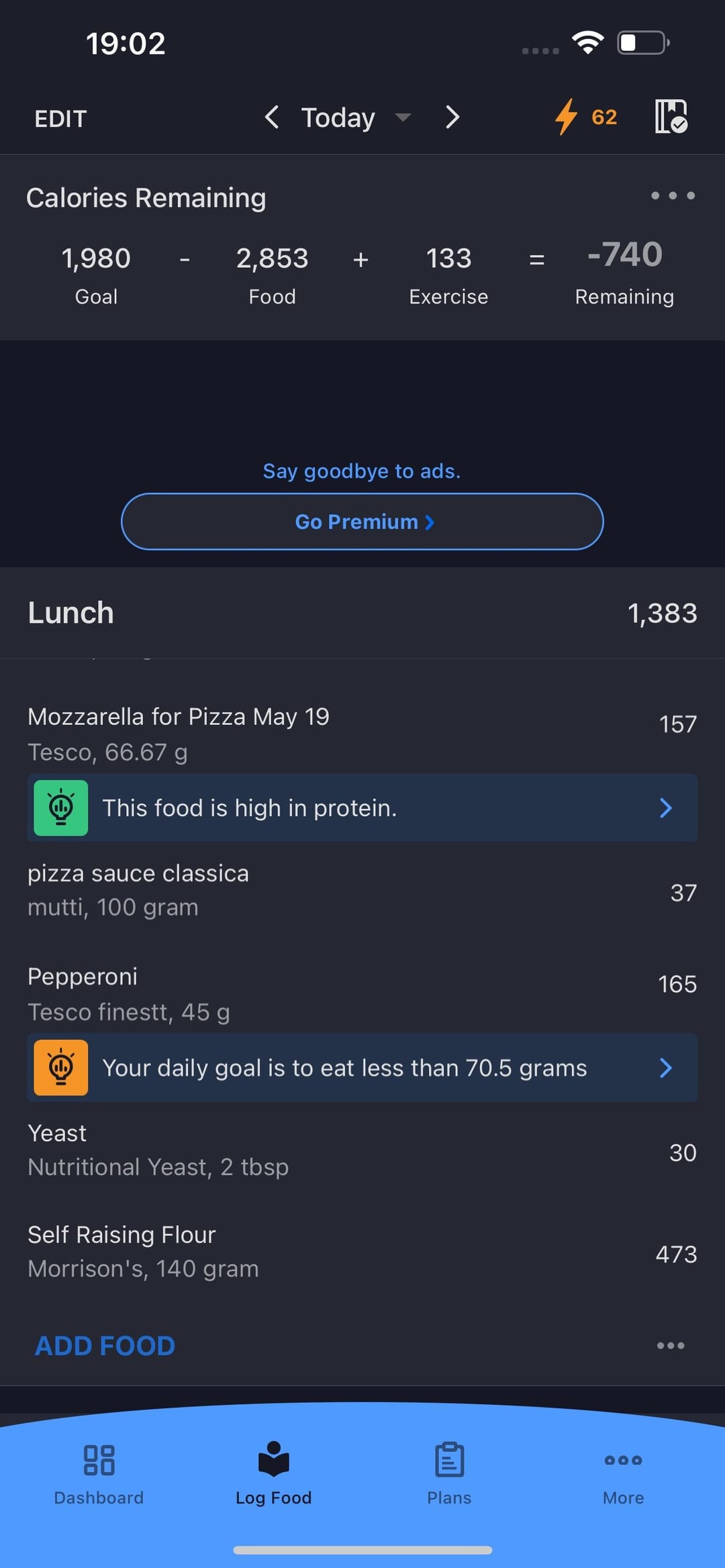This screenshot has height=1568, width=725.
Task: Tap Go Premium button
Action: tap(362, 522)
